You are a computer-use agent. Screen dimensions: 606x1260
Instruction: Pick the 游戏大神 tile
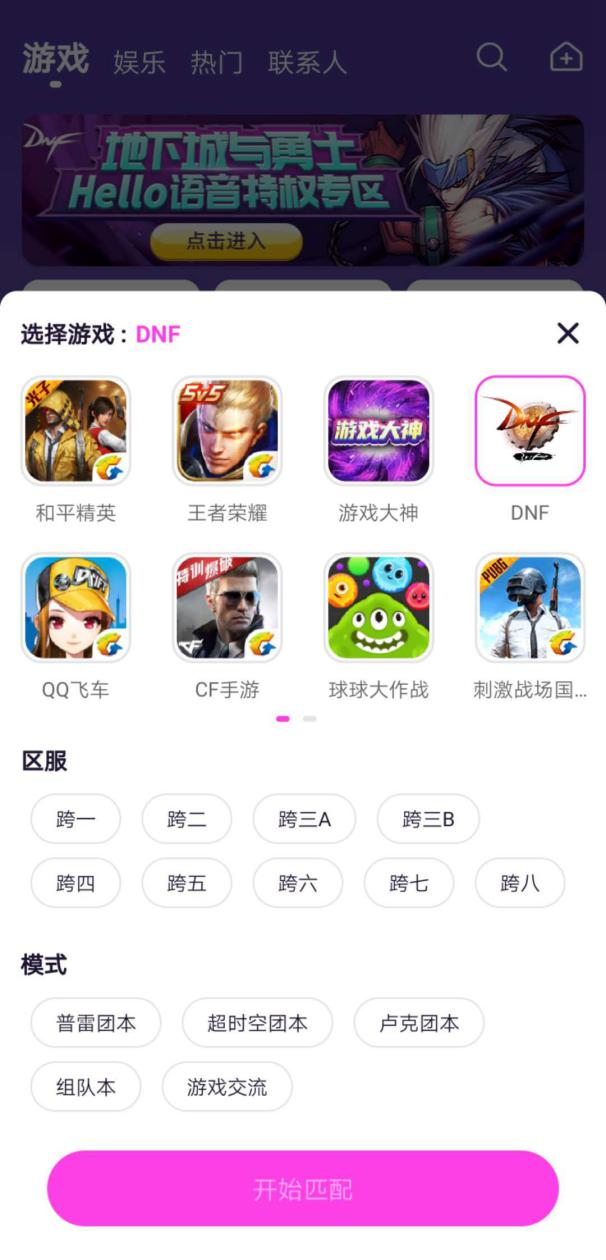pyautogui.click(x=378, y=431)
